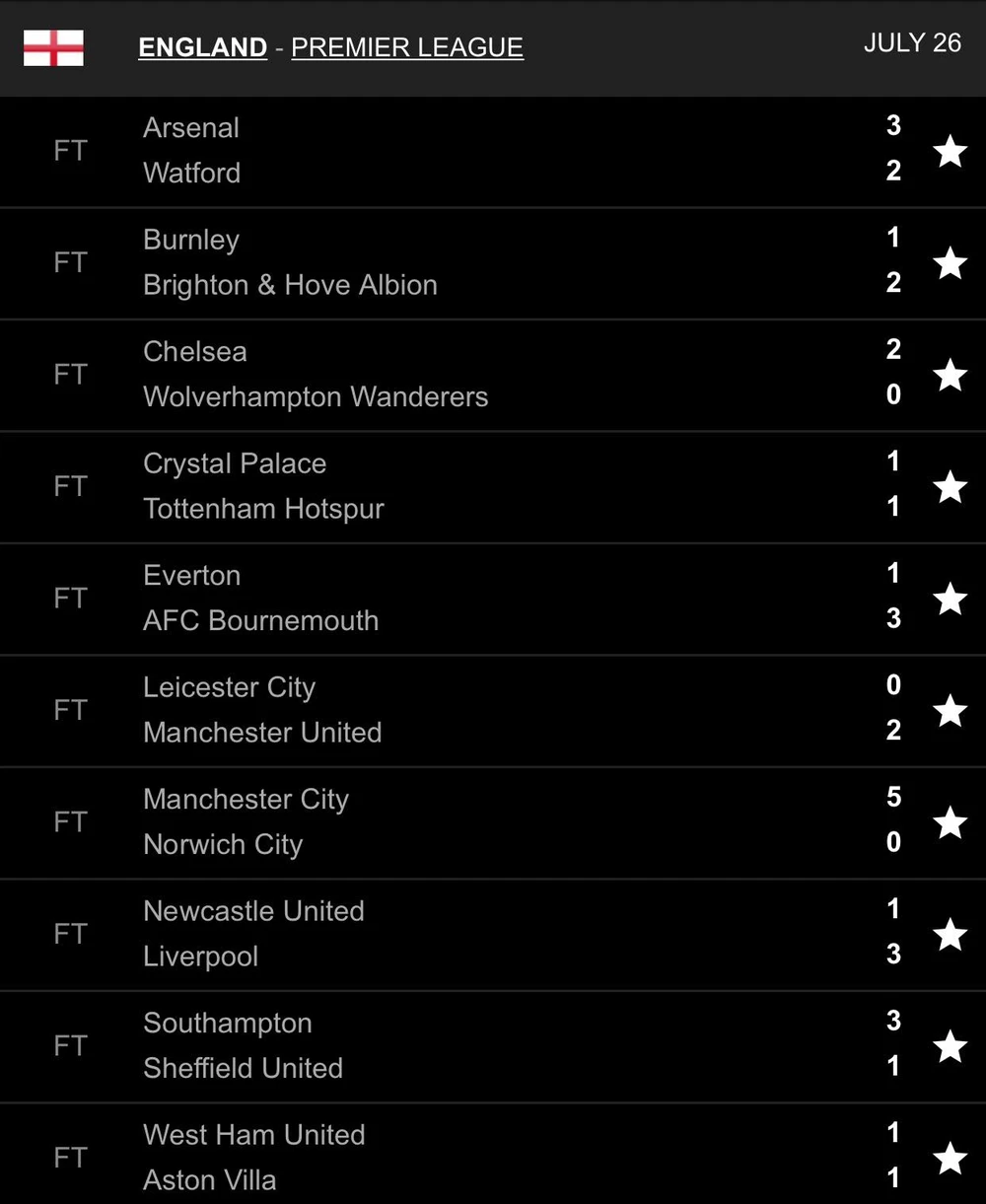Star the Crystal Palace vs Tottenham match
986x1204 pixels.
(950, 487)
